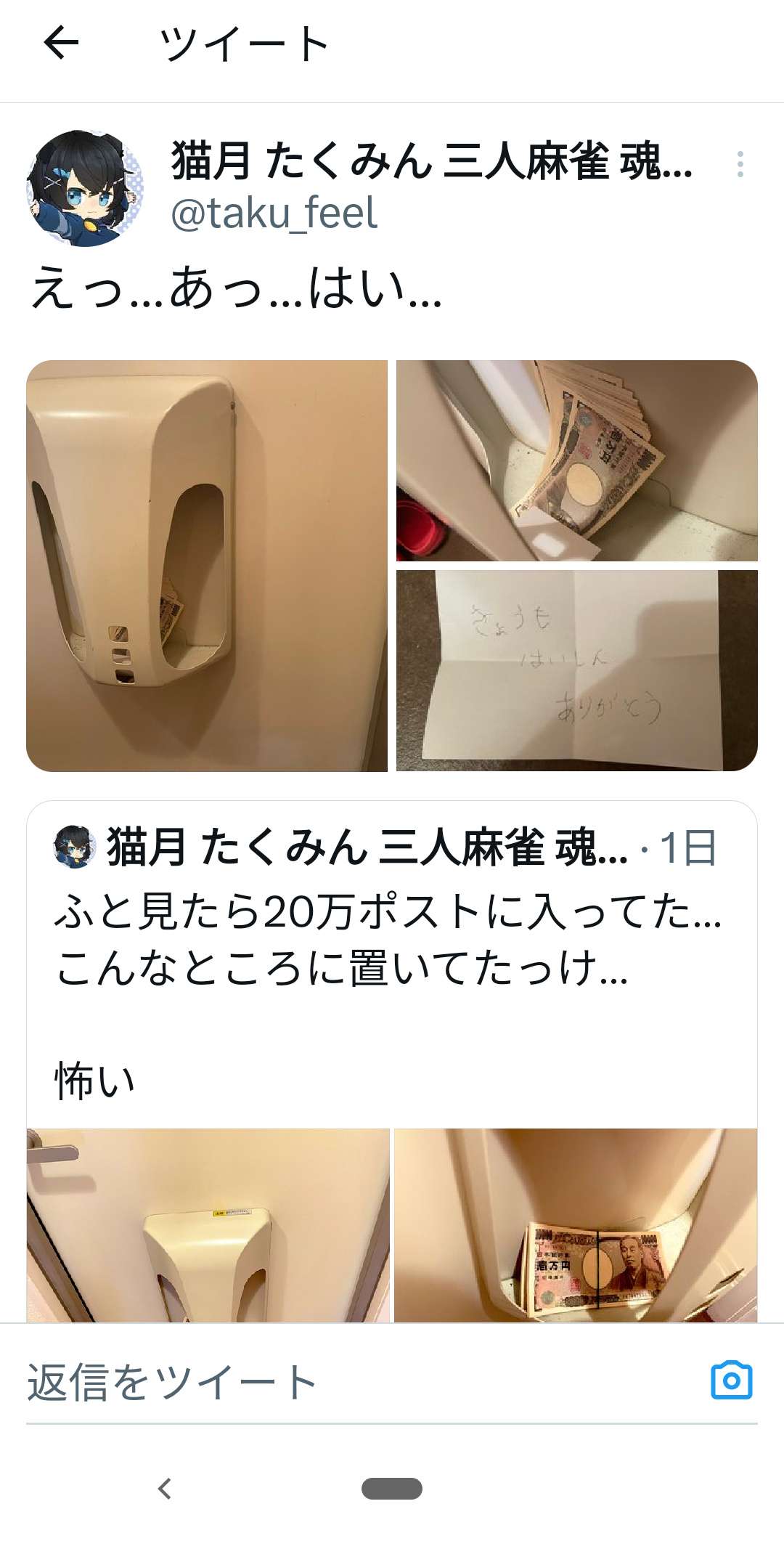Attach a photo with the camera icon

point(732,1381)
